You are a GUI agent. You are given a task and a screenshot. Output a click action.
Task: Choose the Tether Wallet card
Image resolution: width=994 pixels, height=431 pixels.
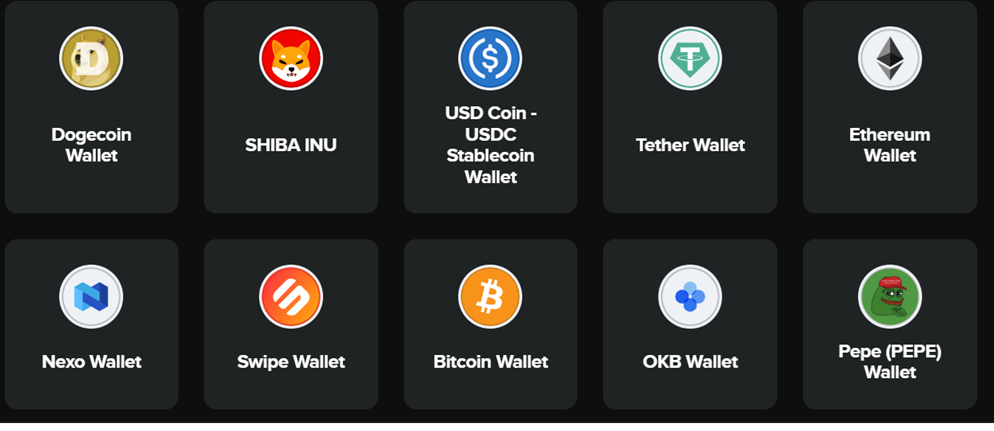(x=690, y=107)
